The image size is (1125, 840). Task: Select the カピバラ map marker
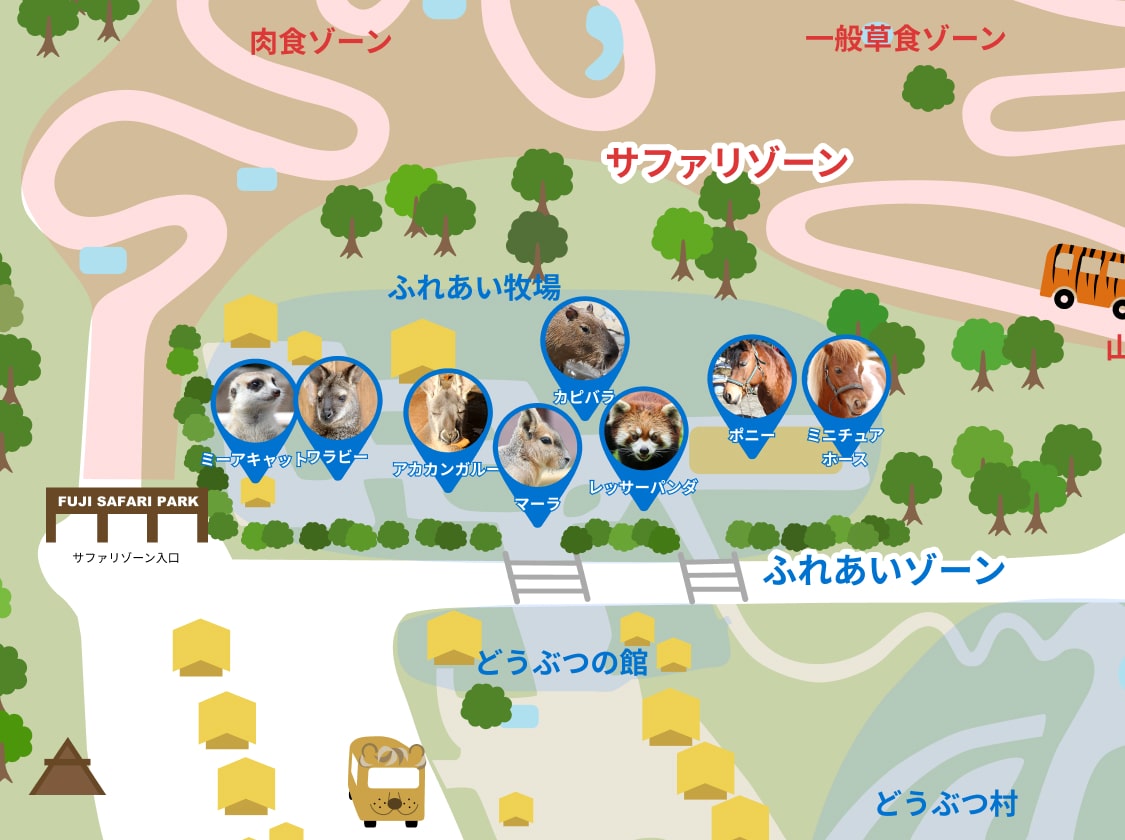585,342
